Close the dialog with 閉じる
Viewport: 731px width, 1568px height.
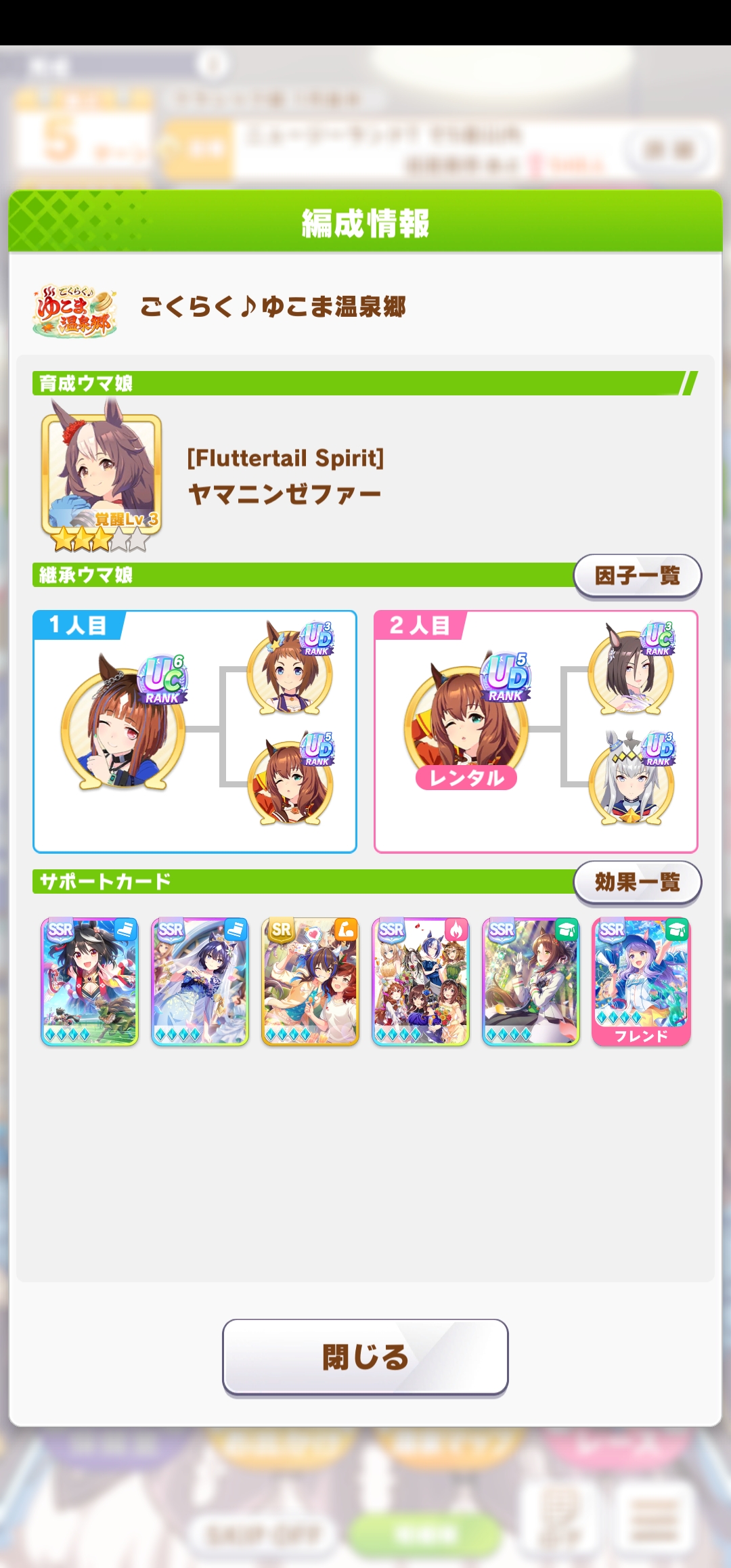click(x=365, y=1357)
